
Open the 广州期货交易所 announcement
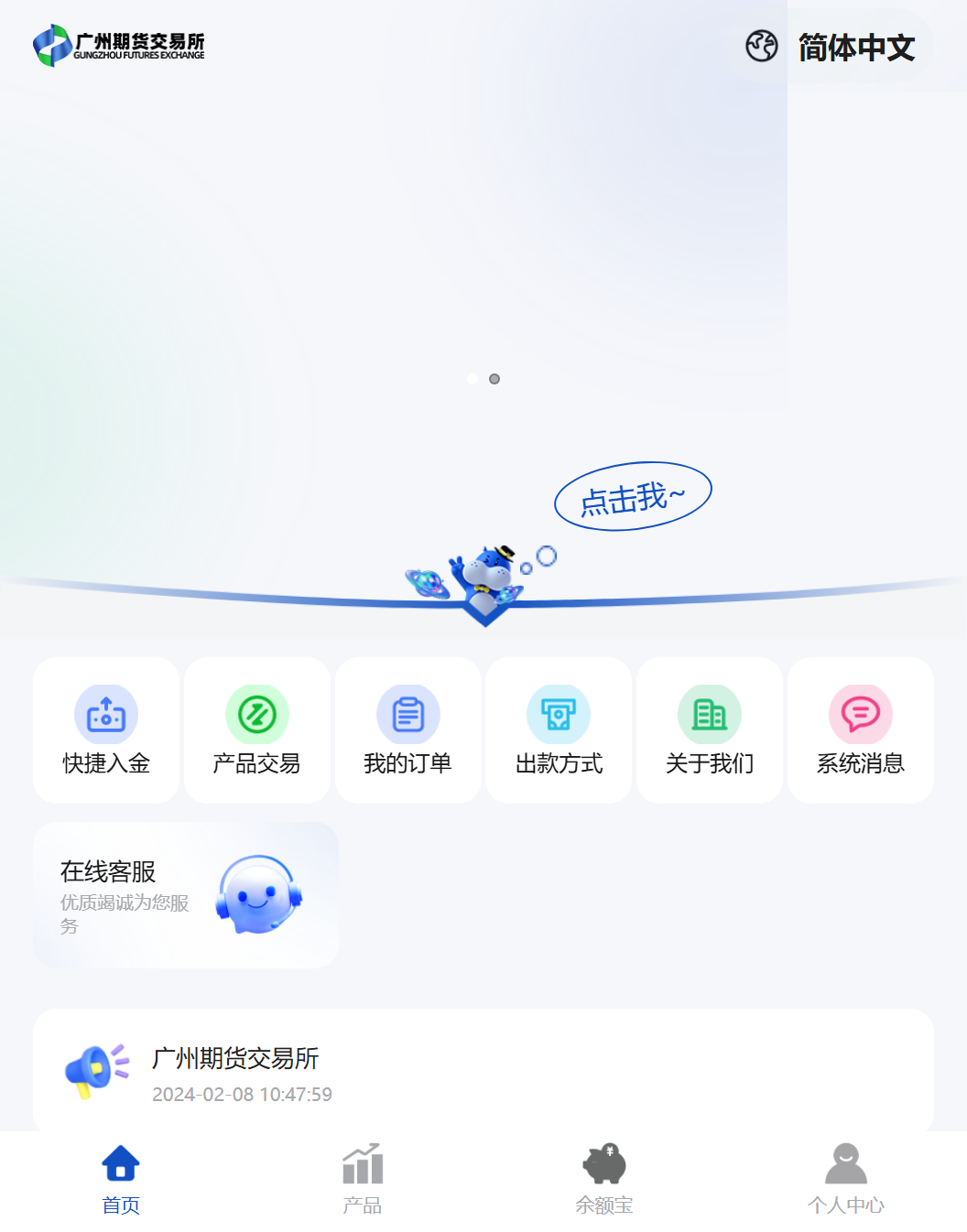click(x=483, y=1073)
